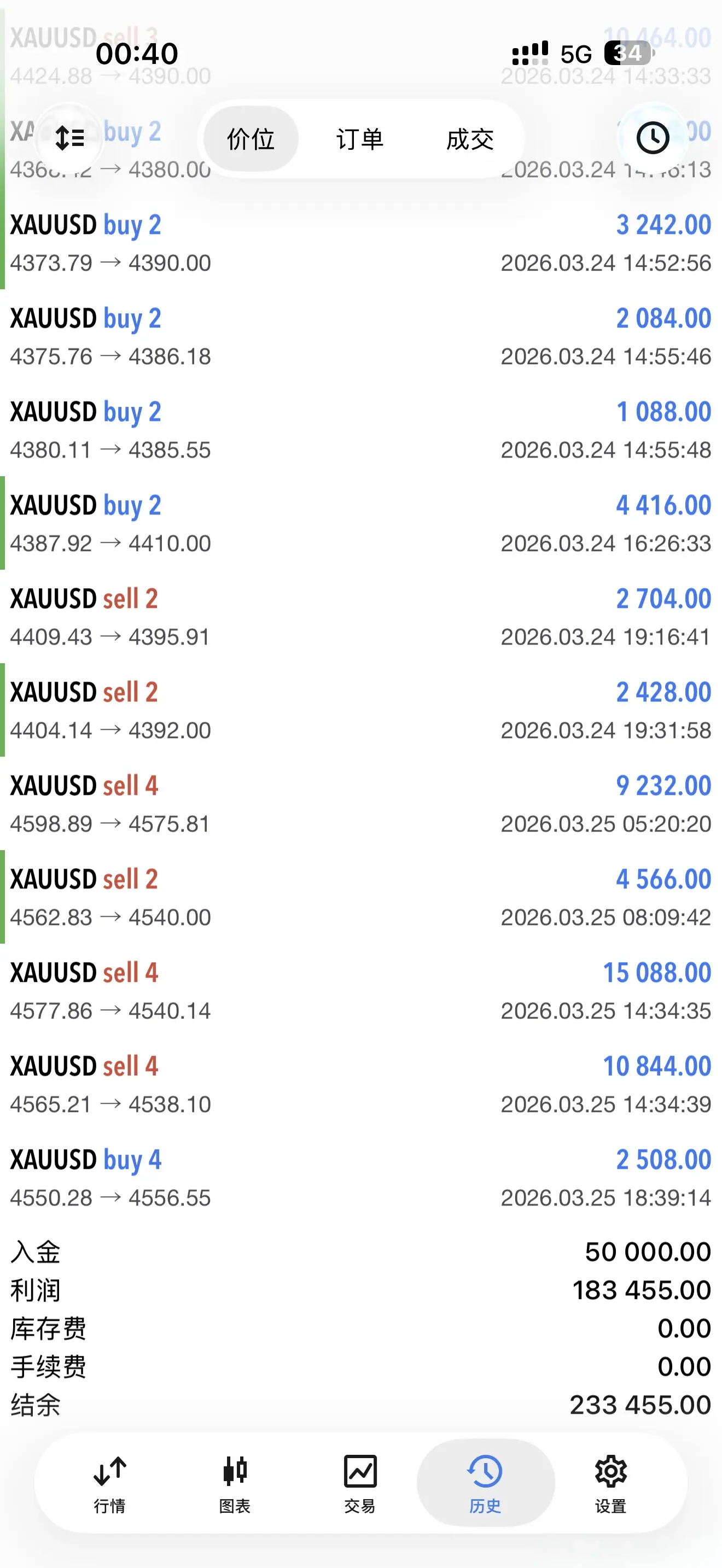Switch to the 订单 segment
This screenshot has width=722, height=1568.
(360, 139)
